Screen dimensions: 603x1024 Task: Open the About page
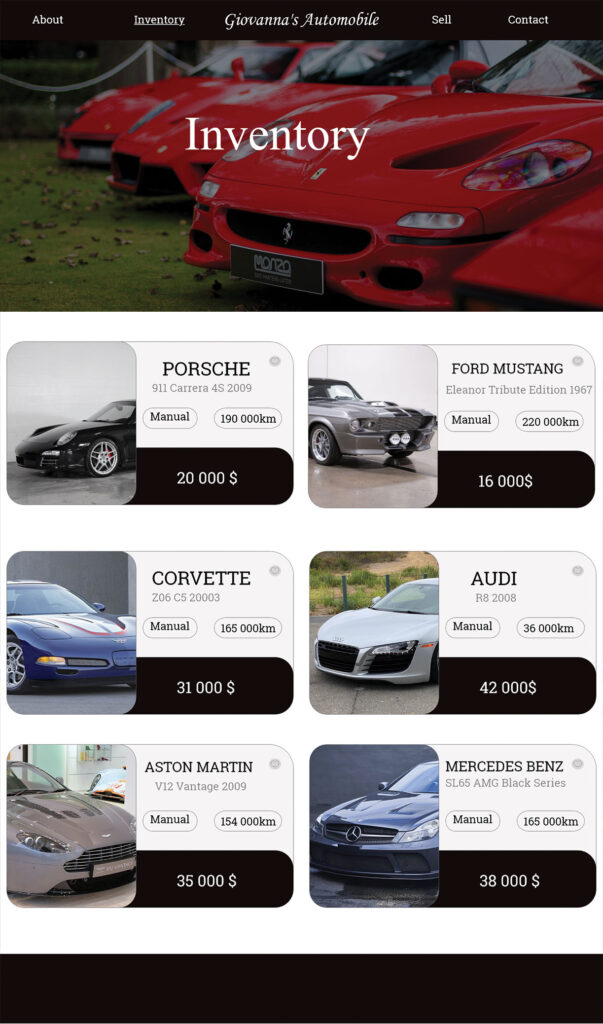(47, 20)
